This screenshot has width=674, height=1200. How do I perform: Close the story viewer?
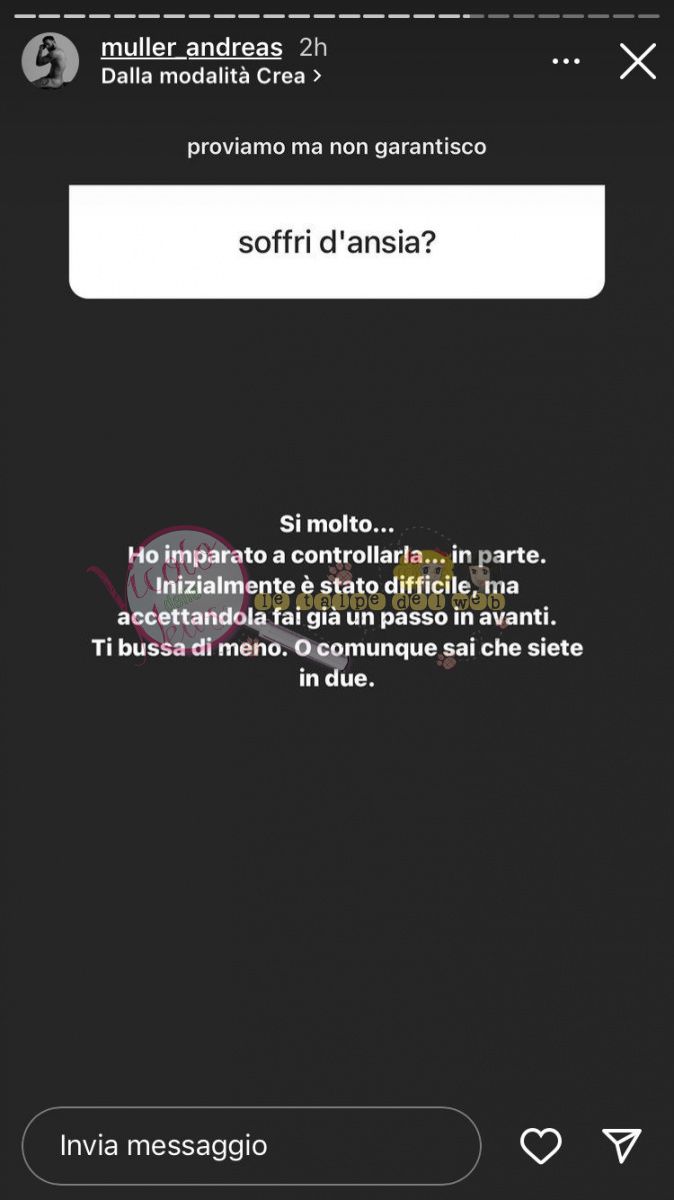click(637, 62)
